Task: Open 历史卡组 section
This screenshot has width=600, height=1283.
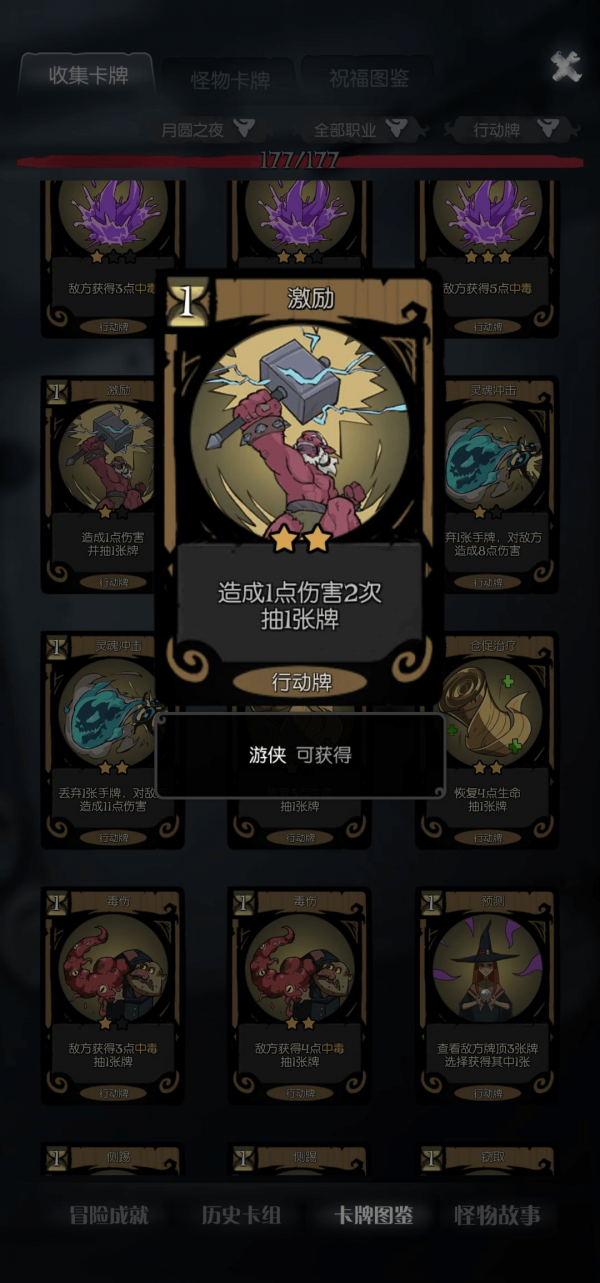Action: click(241, 1215)
